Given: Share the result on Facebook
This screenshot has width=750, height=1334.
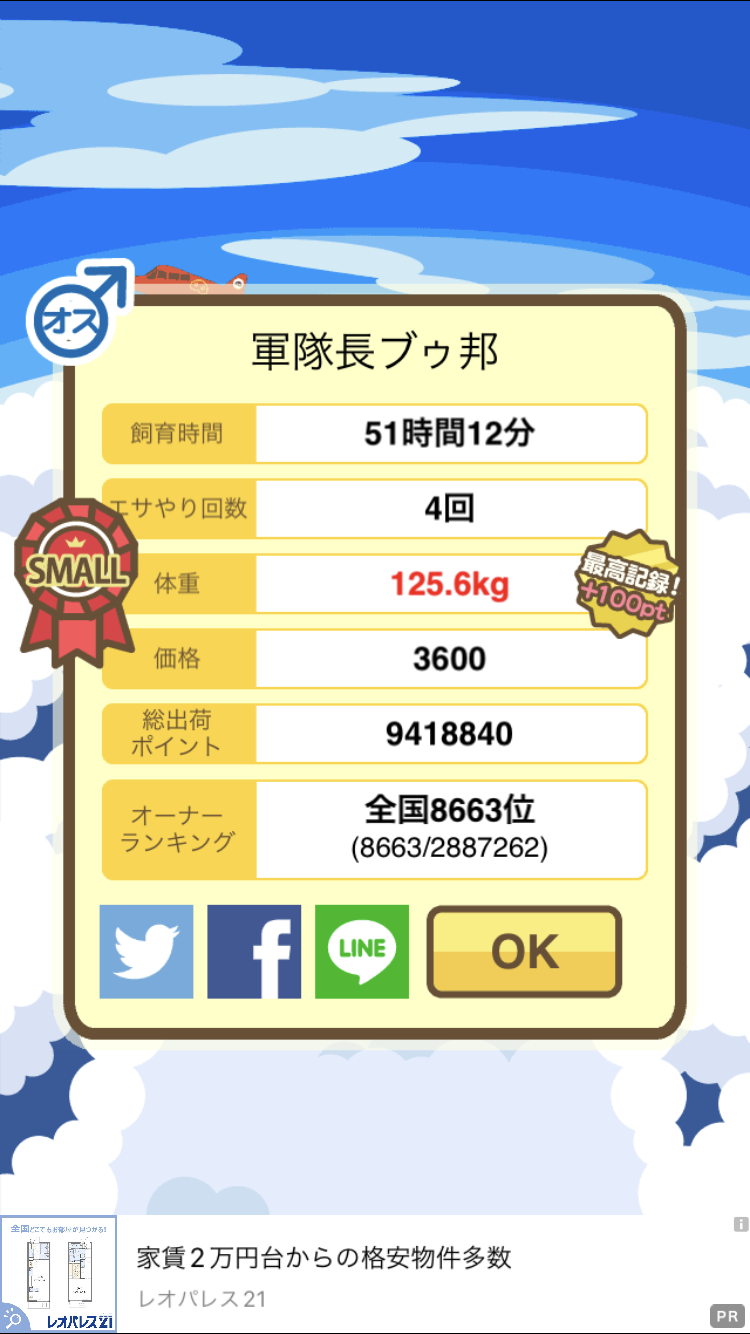Looking at the screenshot, I should [x=254, y=952].
